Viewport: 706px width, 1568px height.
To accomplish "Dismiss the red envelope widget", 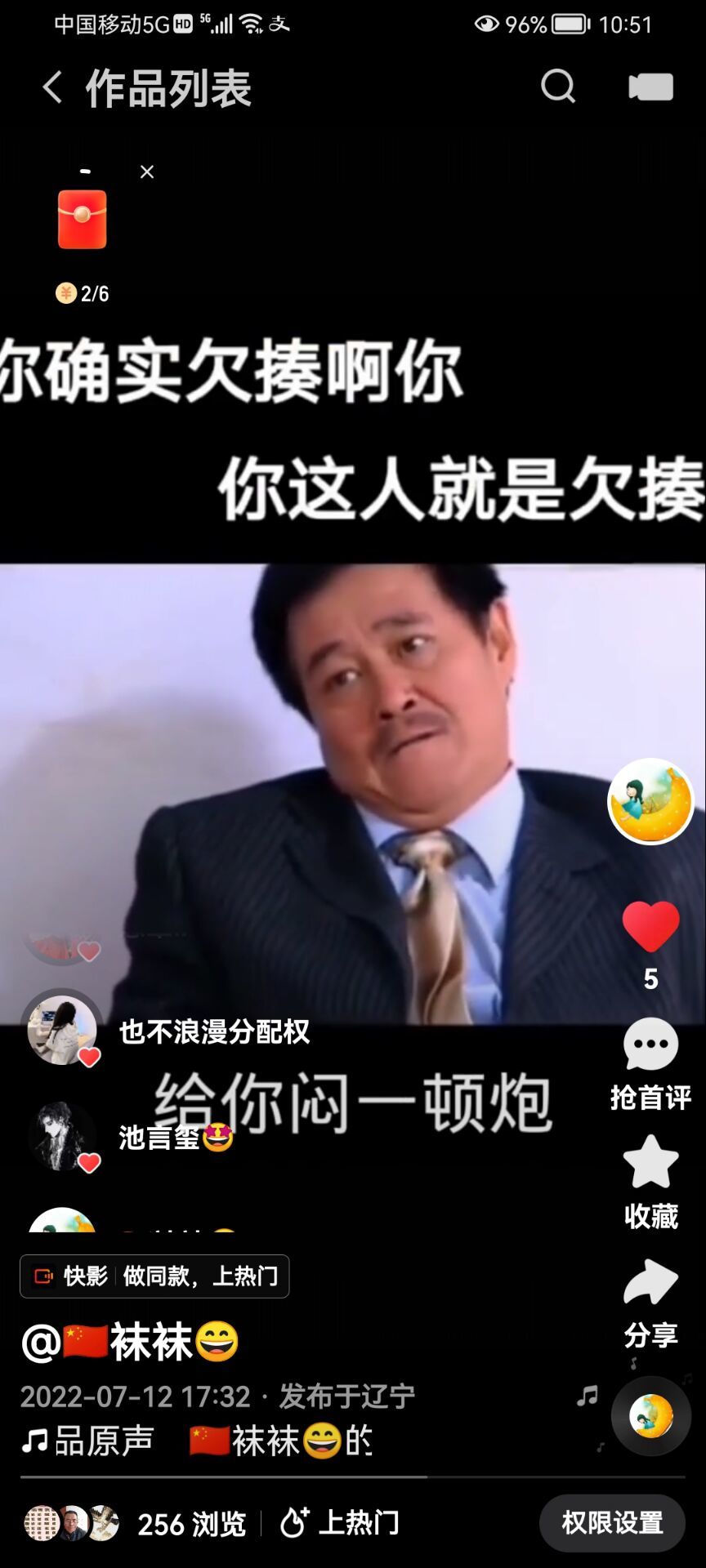I will [147, 171].
